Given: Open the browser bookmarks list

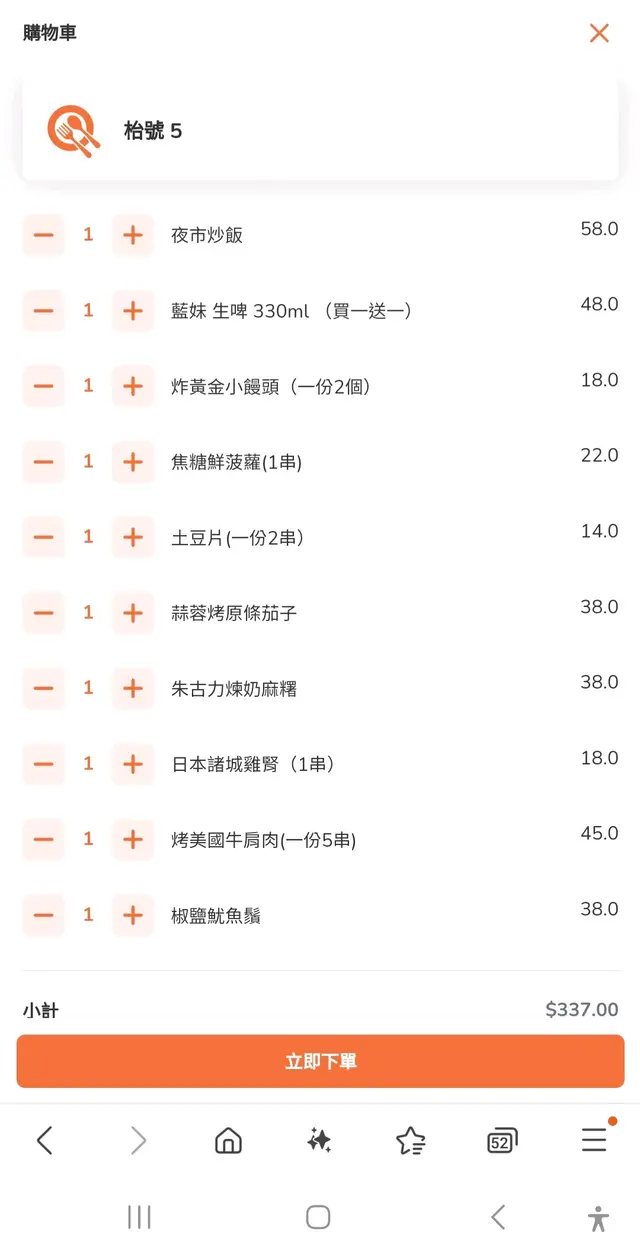Looking at the screenshot, I should coord(410,1140).
